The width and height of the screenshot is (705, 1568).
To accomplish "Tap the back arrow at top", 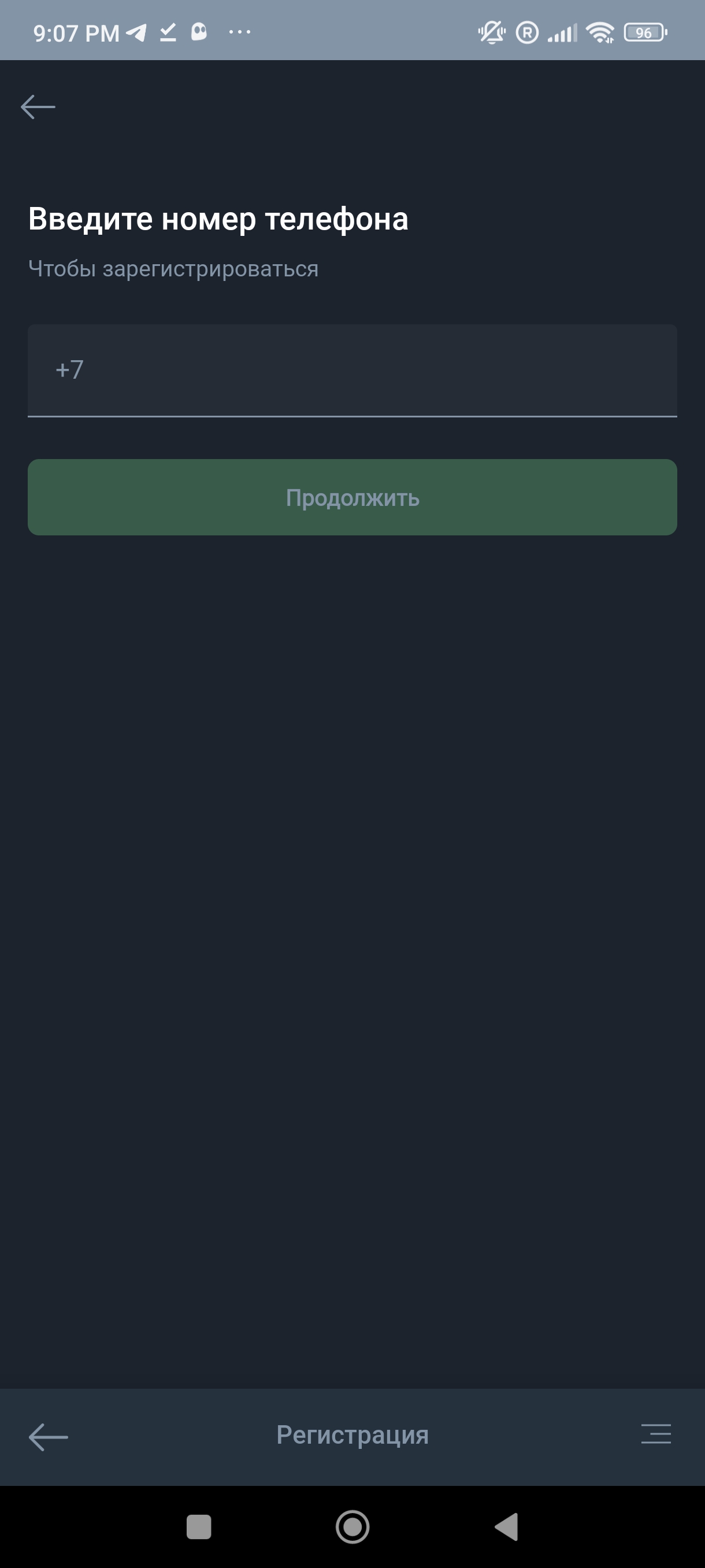I will tap(38, 107).
